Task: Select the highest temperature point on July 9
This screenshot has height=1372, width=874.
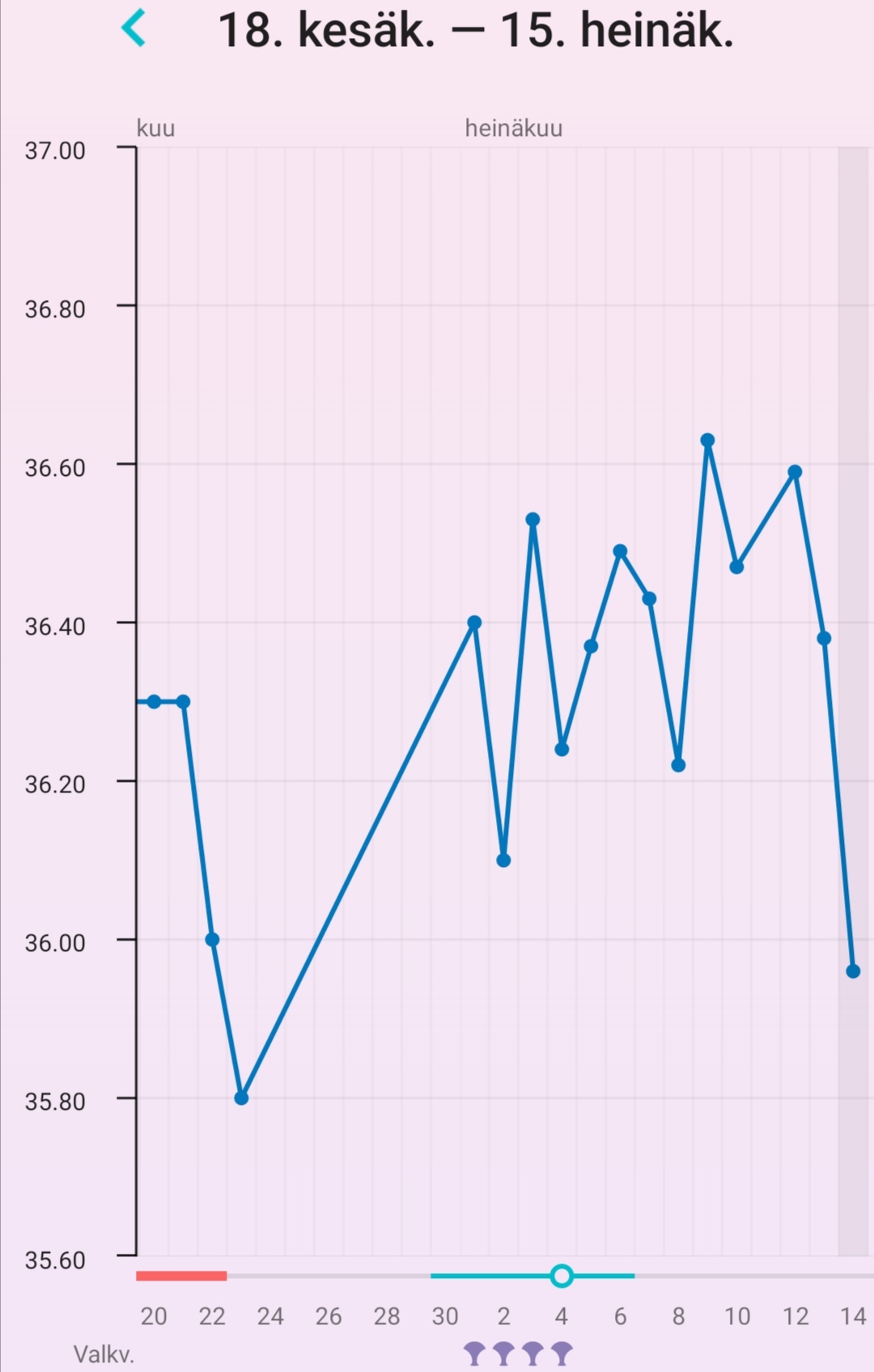Action: click(x=707, y=440)
